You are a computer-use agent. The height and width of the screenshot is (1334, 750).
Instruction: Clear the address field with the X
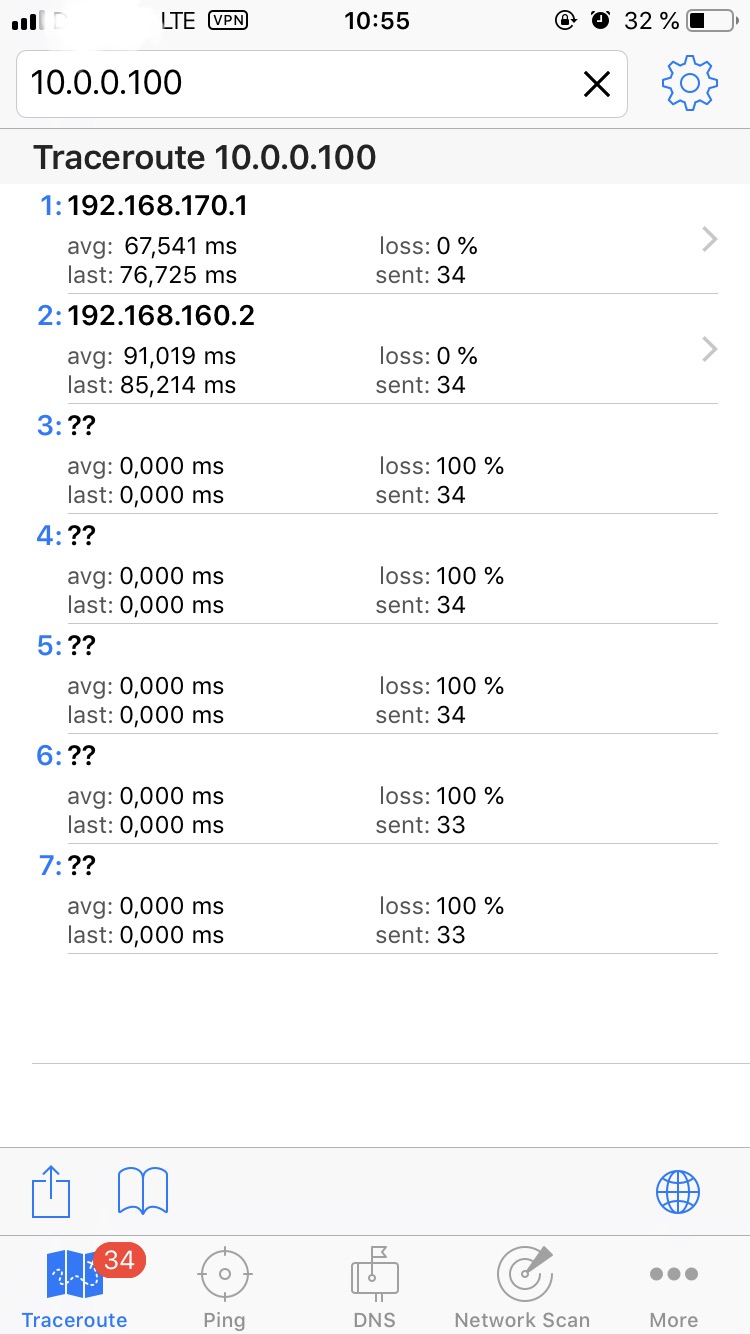pos(597,85)
